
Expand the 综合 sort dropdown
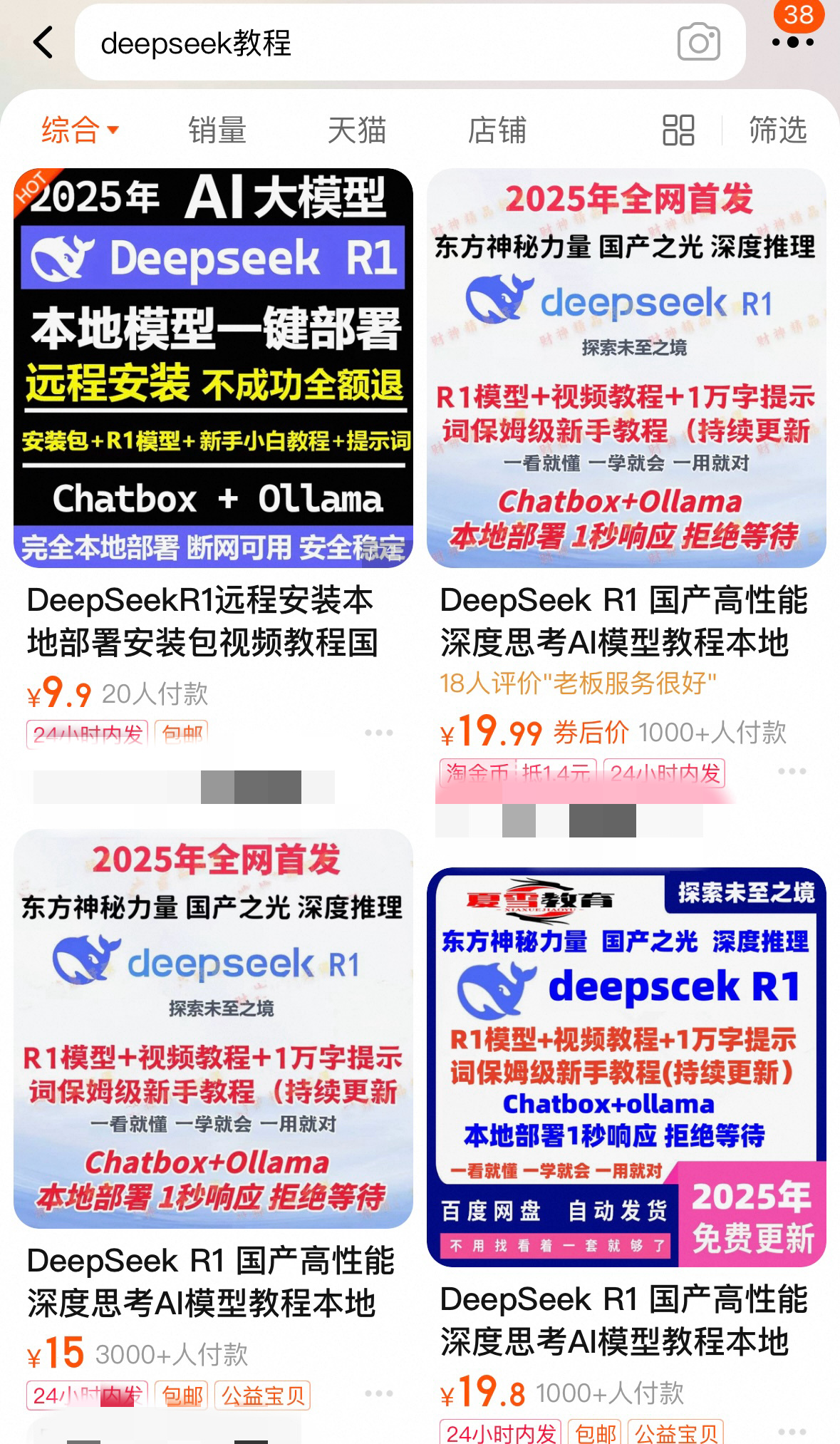80,130
